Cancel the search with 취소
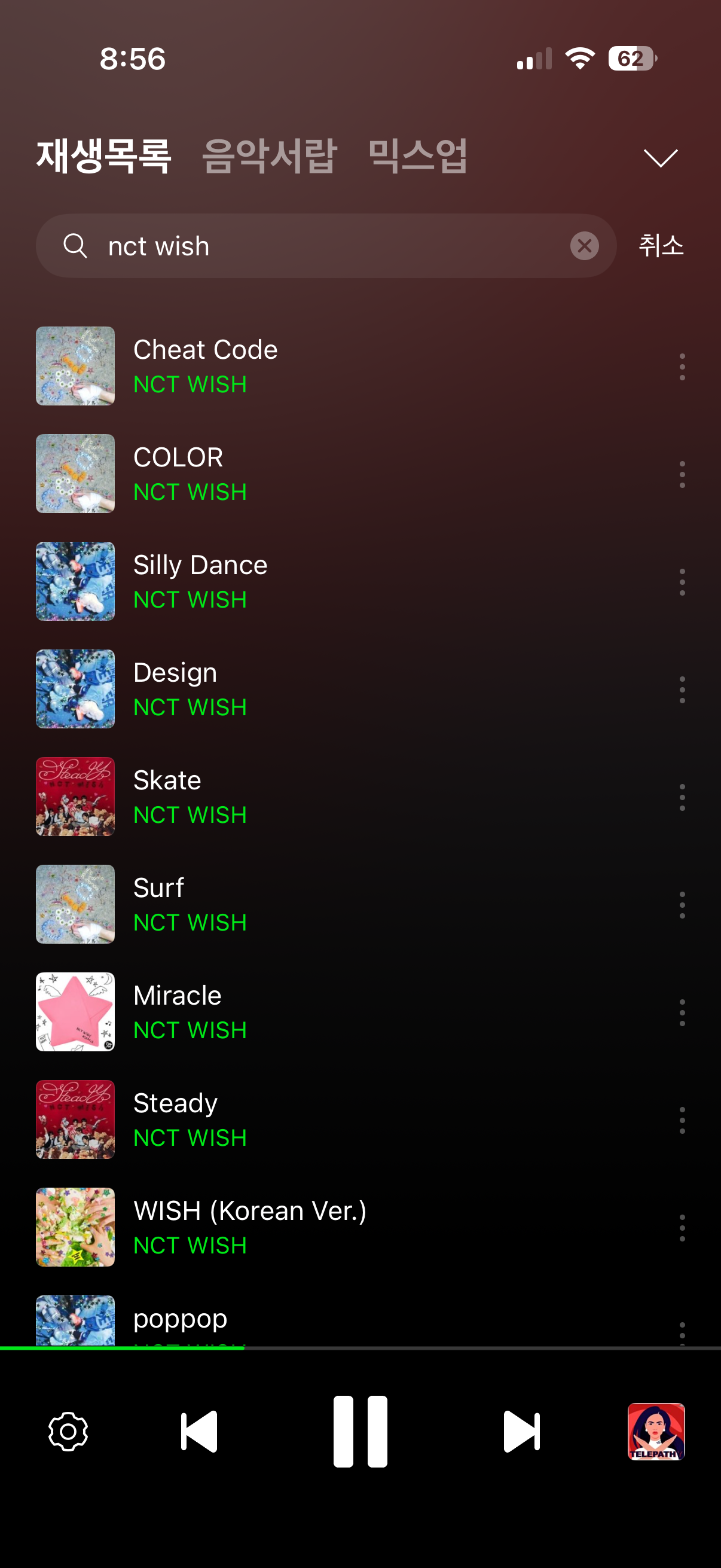Viewport: 721px width, 1568px height. [661, 246]
